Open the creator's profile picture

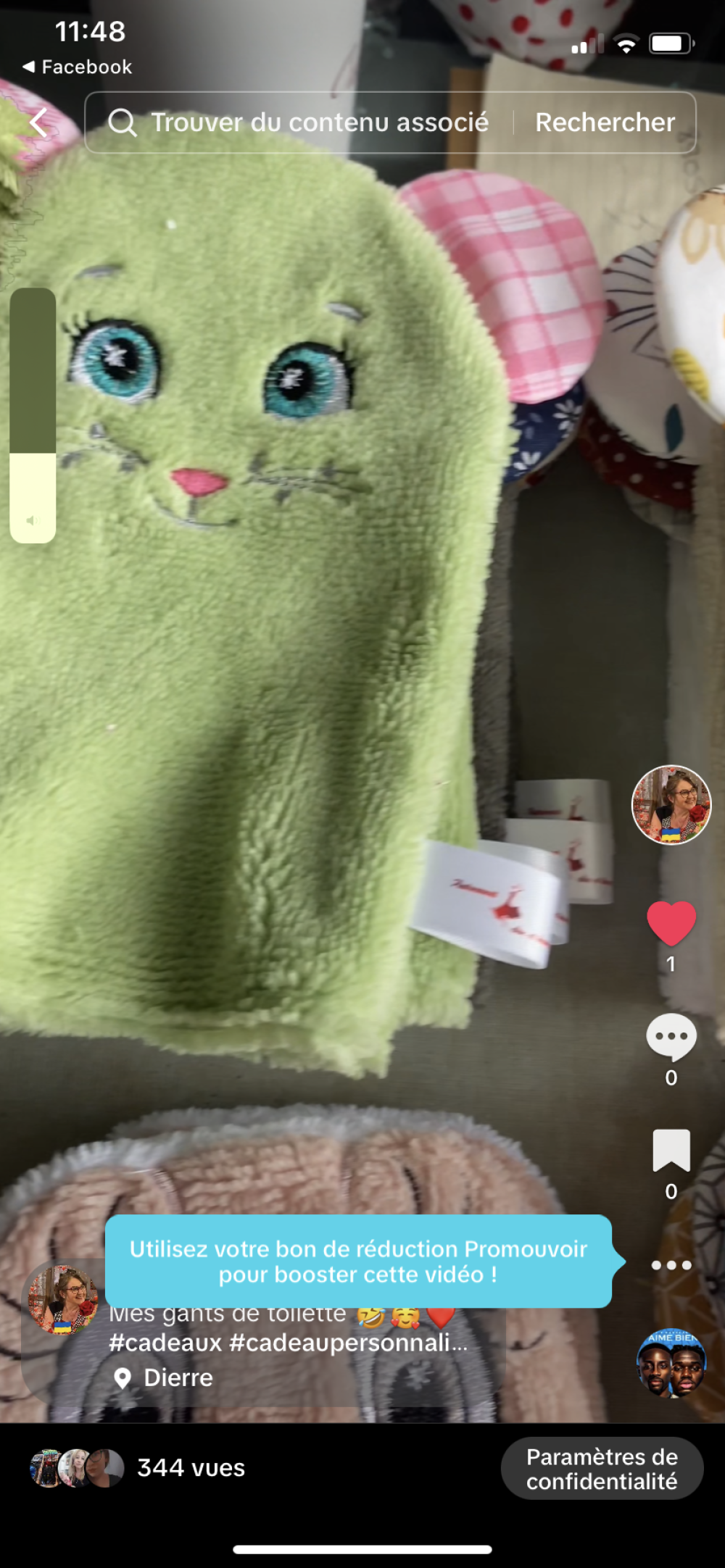point(671,804)
